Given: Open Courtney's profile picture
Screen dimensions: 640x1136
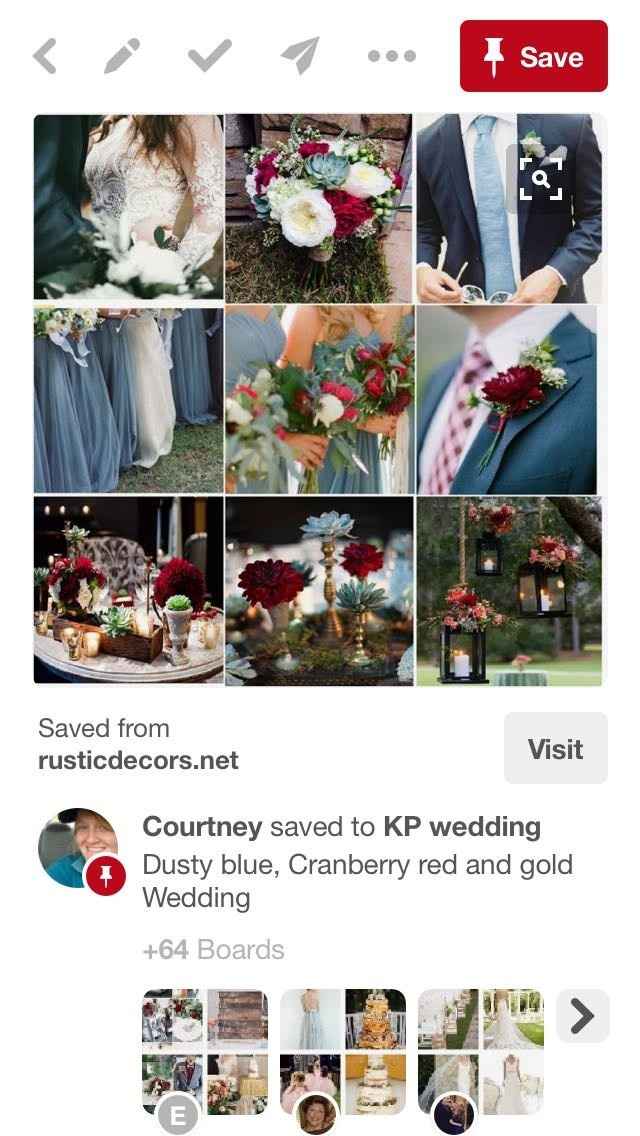Looking at the screenshot, I should click(78, 848).
